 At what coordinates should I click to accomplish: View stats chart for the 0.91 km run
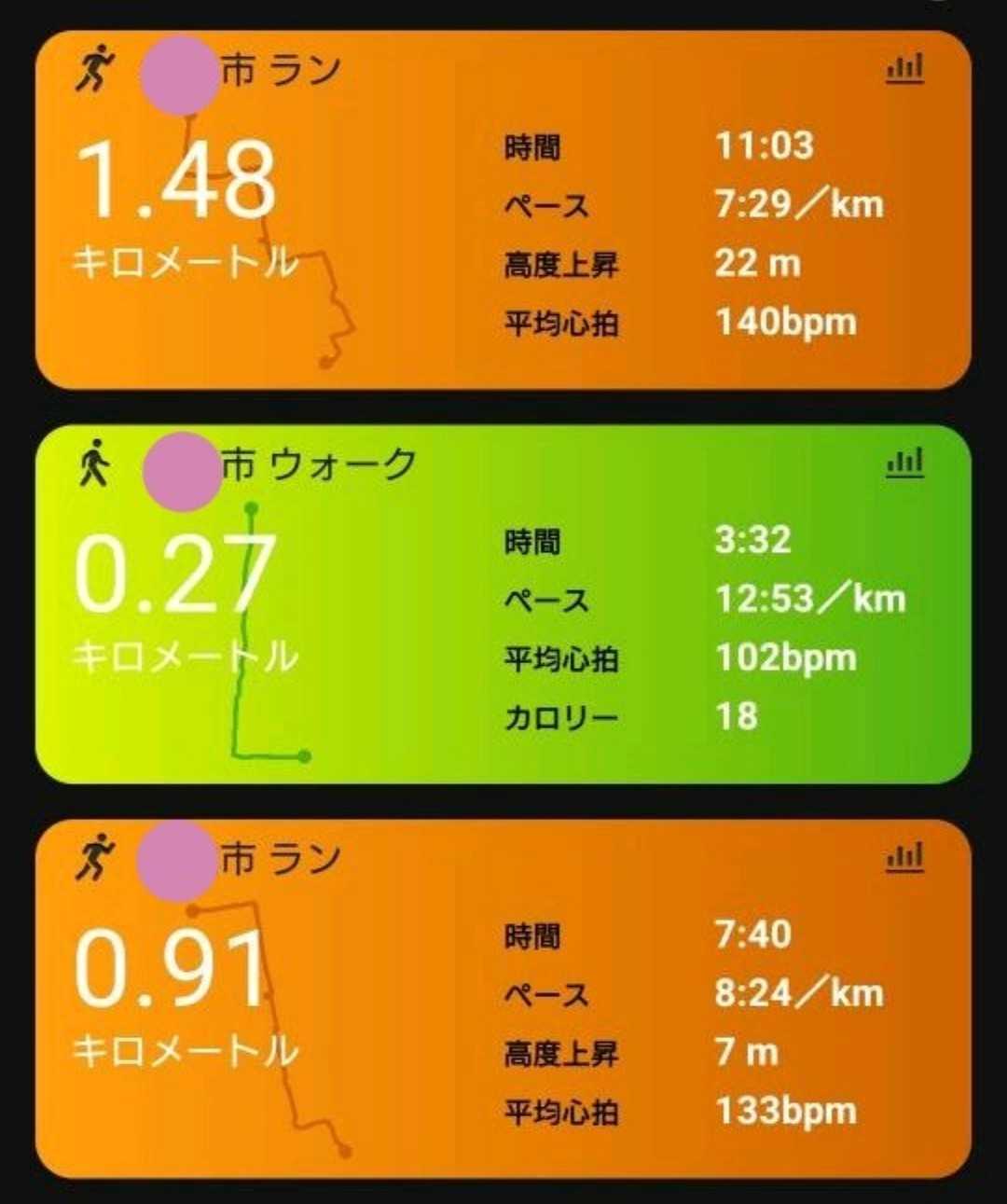coord(904,857)
